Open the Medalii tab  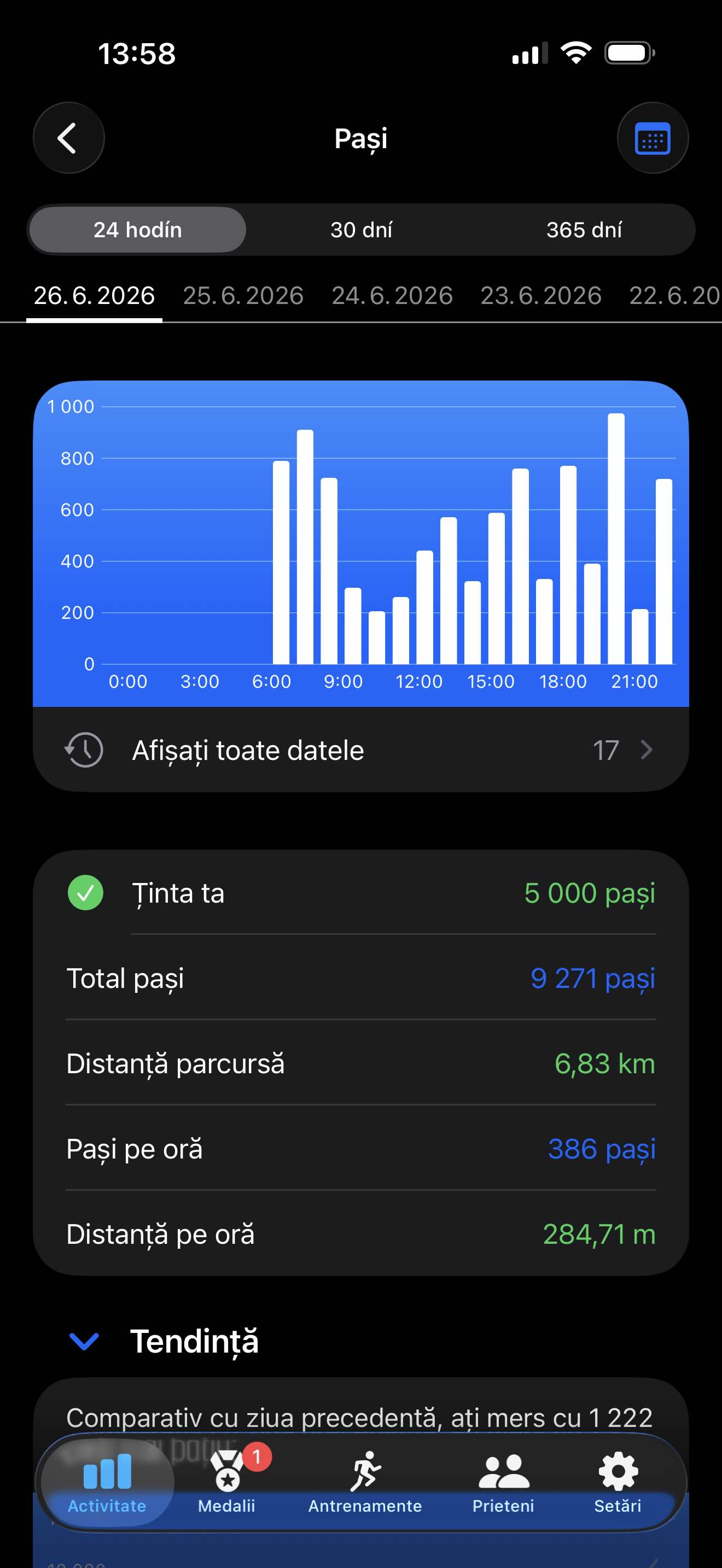coord(226,1481)
